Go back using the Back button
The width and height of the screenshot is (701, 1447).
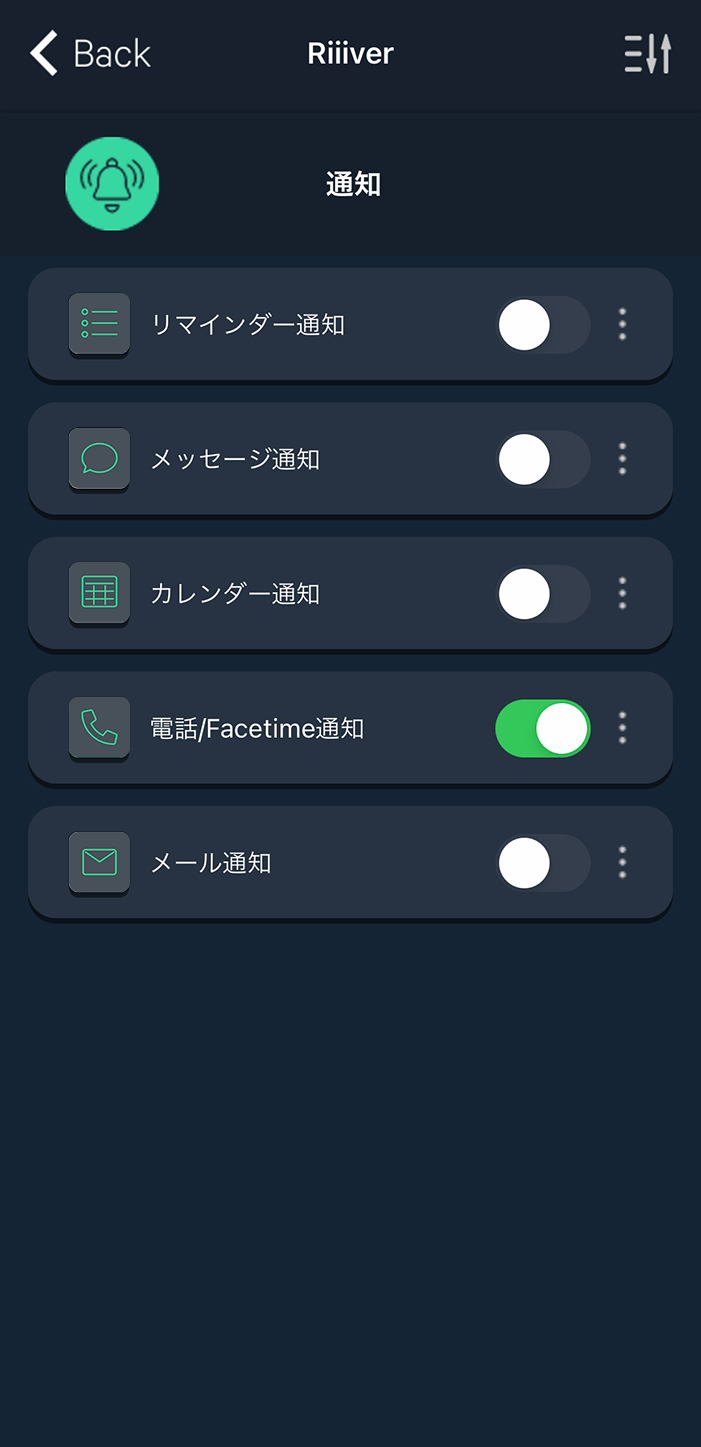(x=90, y=53)
